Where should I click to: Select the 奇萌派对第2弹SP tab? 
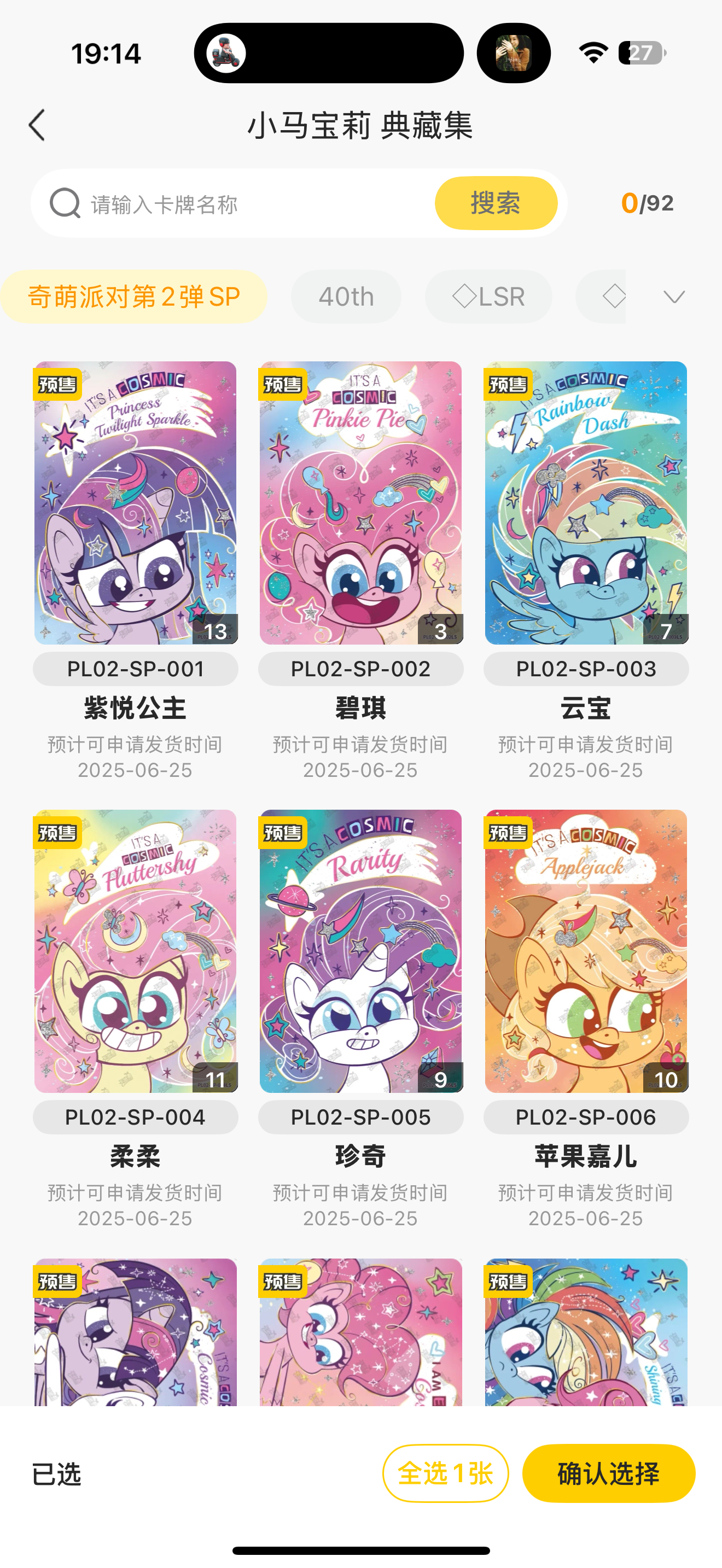point(134,297)
